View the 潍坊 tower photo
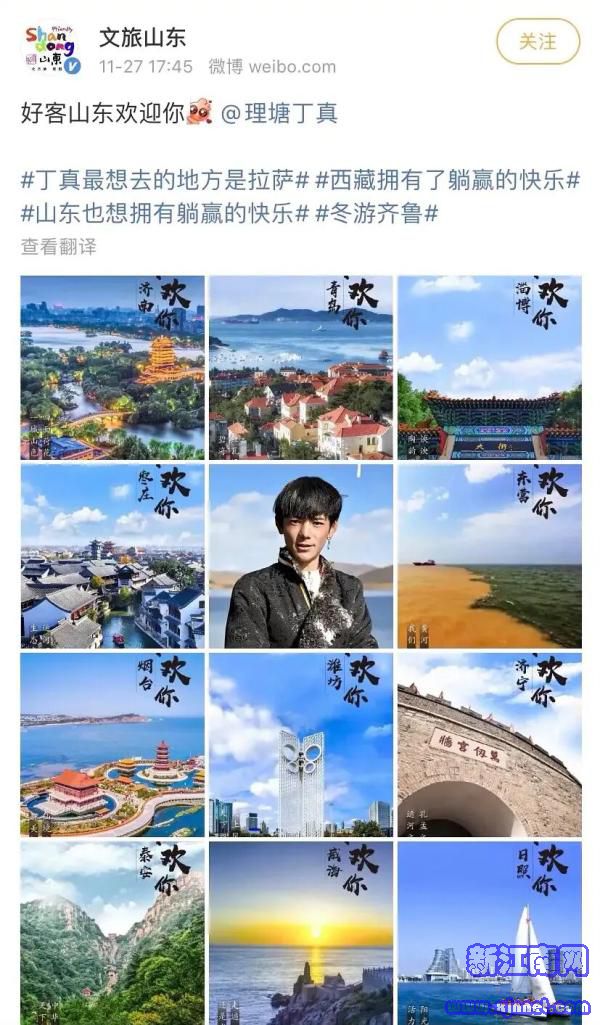600x1025 pixels. click(301, 744)
